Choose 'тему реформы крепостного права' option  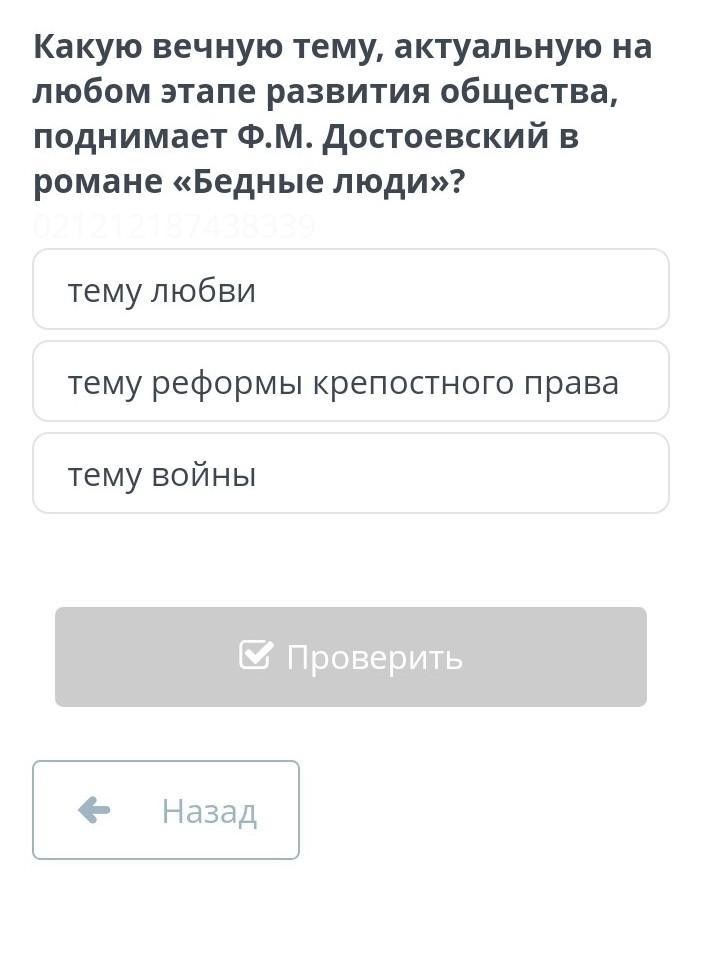[350, 382]
